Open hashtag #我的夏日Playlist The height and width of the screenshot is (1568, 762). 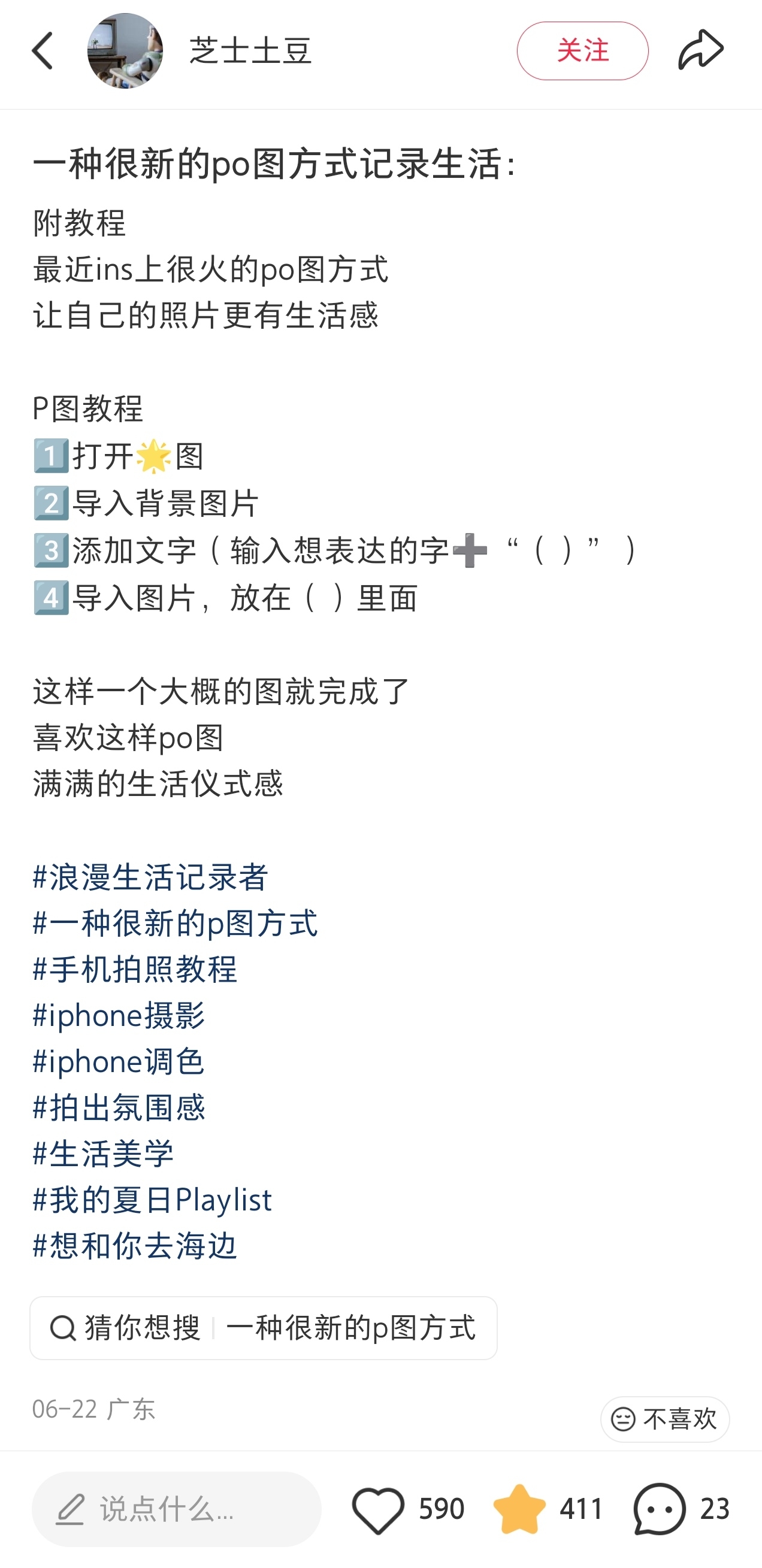coord(152,1200)
